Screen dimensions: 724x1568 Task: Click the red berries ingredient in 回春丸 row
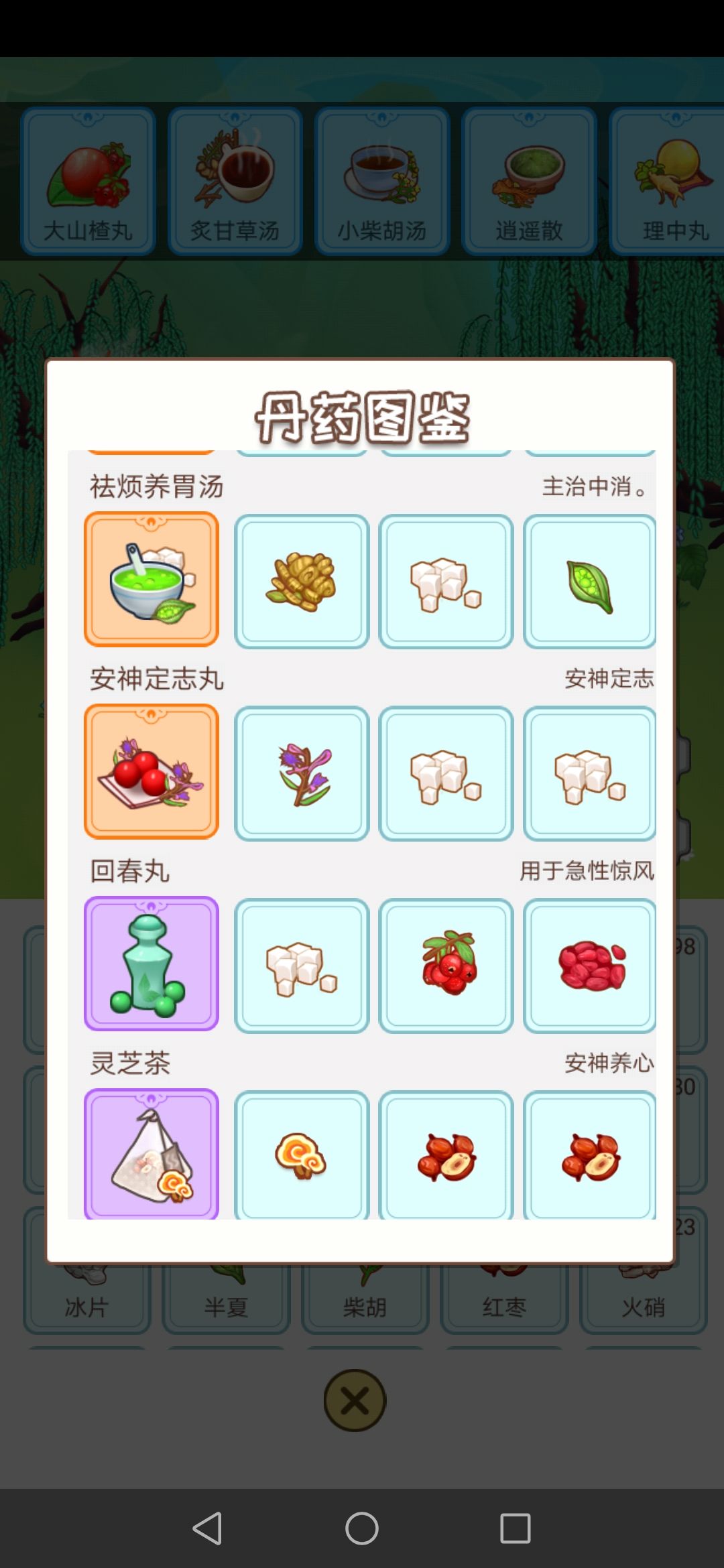(446, 963)
